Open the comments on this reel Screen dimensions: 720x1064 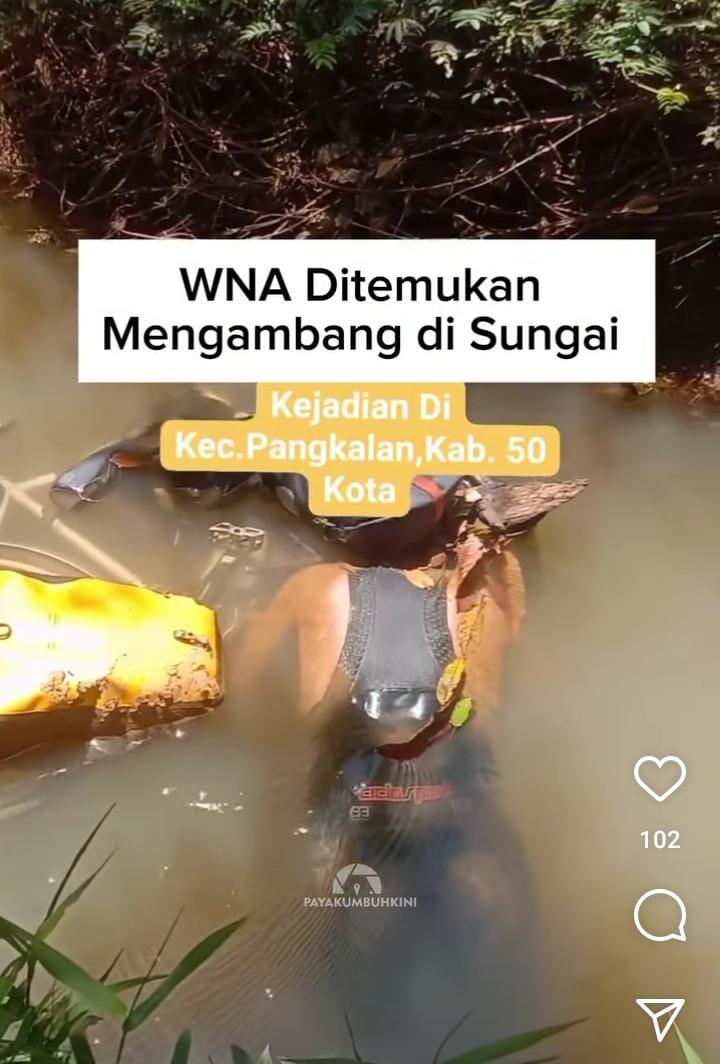pos(660,914)
